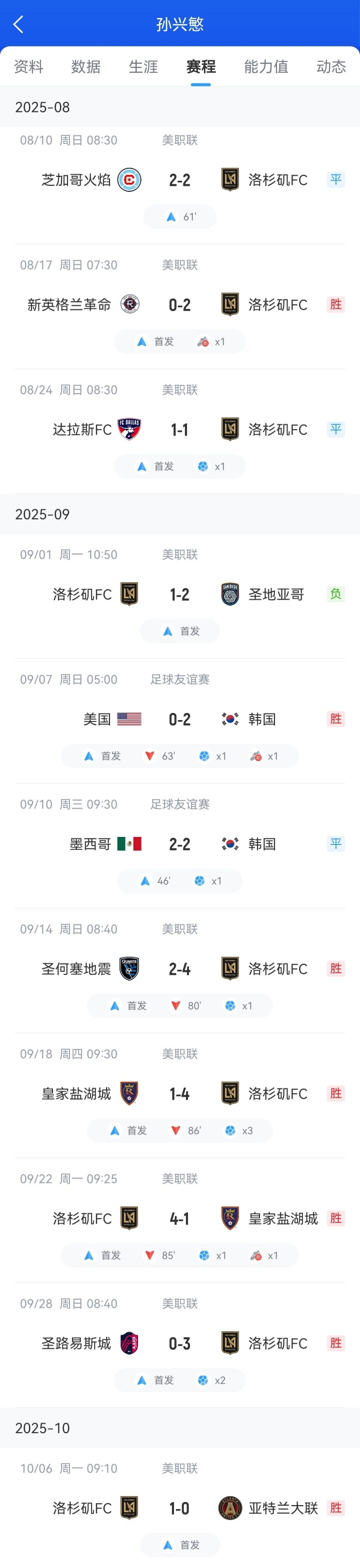360x1568 pixels.
Task: Open the 洛杉矶FC vs 圣地亚哥 match
Action: 179,595
